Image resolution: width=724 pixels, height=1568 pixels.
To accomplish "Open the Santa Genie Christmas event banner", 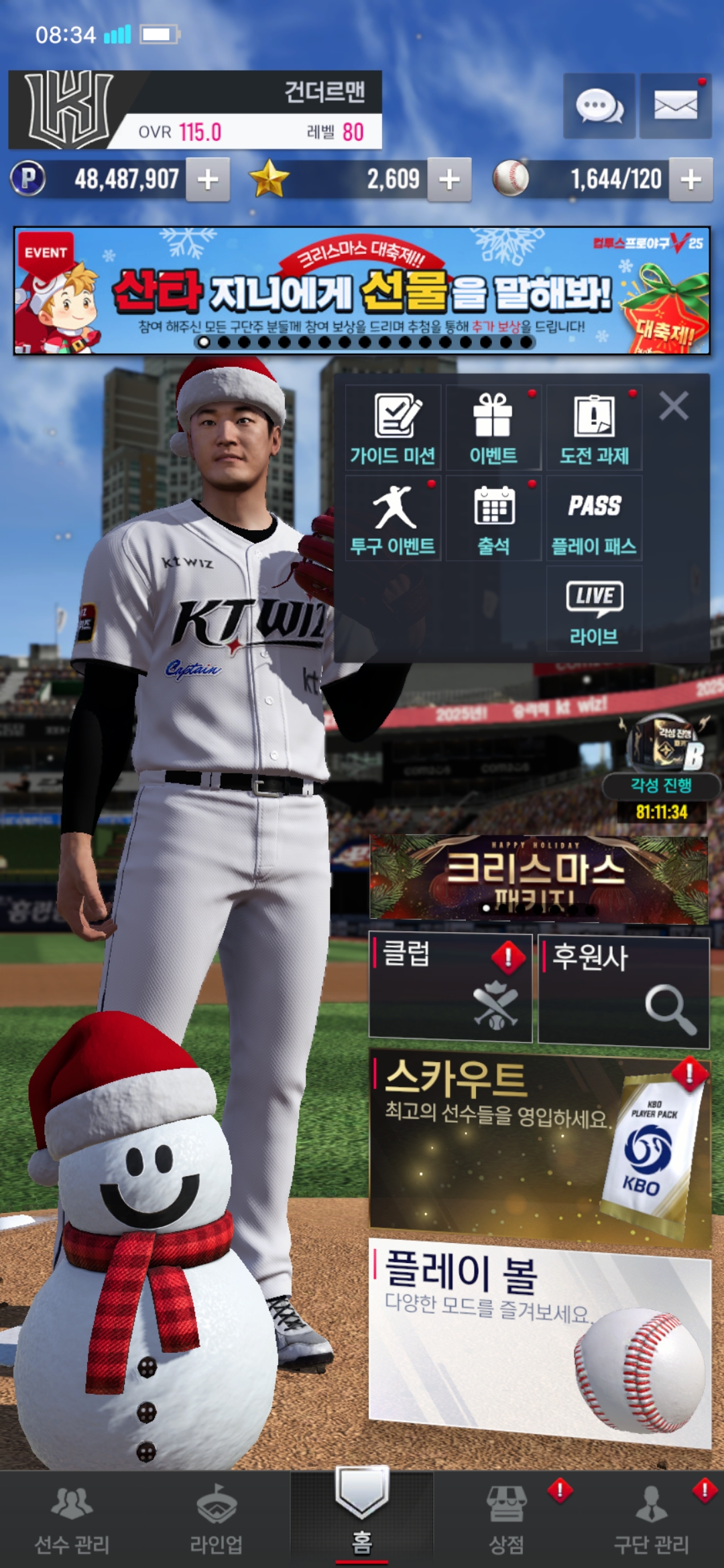I will 362,291.
